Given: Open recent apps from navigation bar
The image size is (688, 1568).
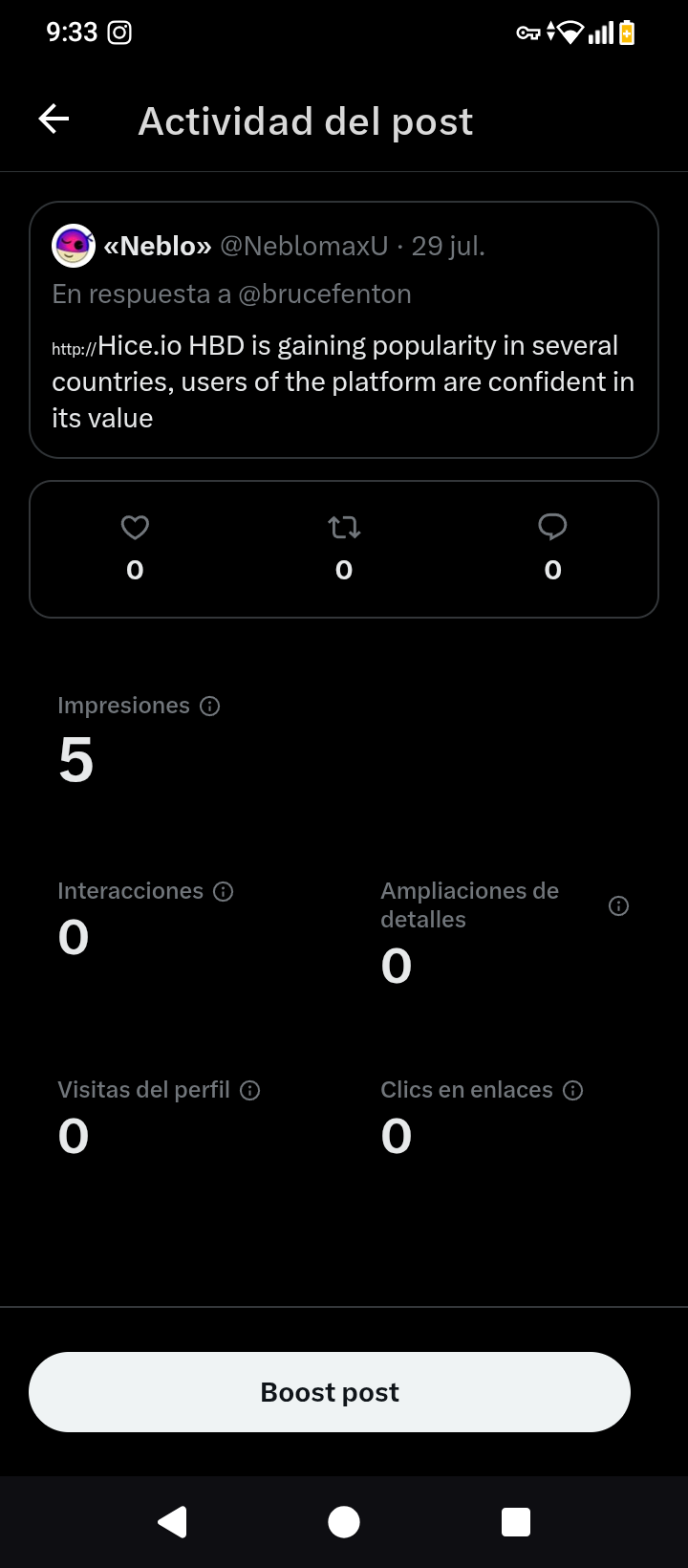Looking at the screenshot, I should tap(516, 1522).
